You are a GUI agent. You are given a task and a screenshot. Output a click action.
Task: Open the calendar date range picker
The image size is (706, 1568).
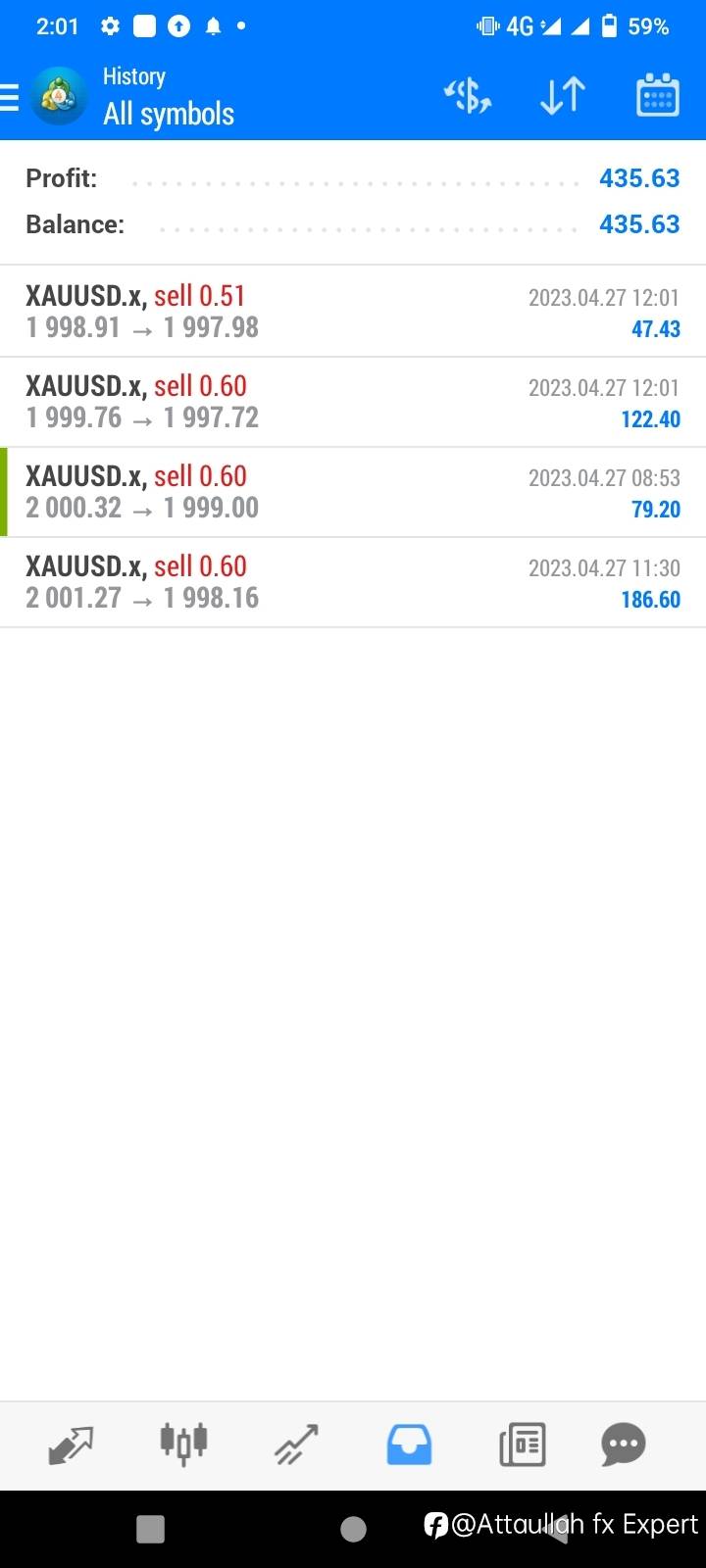657,96
